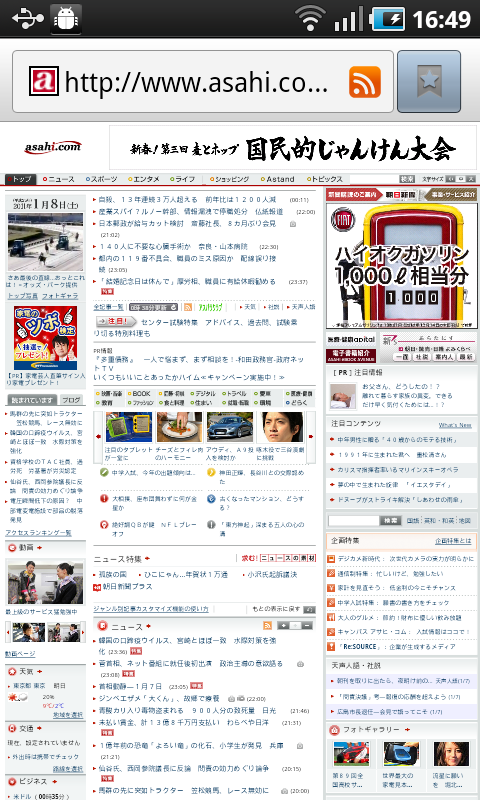Open the bookmarks star button
Viewport: 480px width, 800px height.
pos(429,82)
